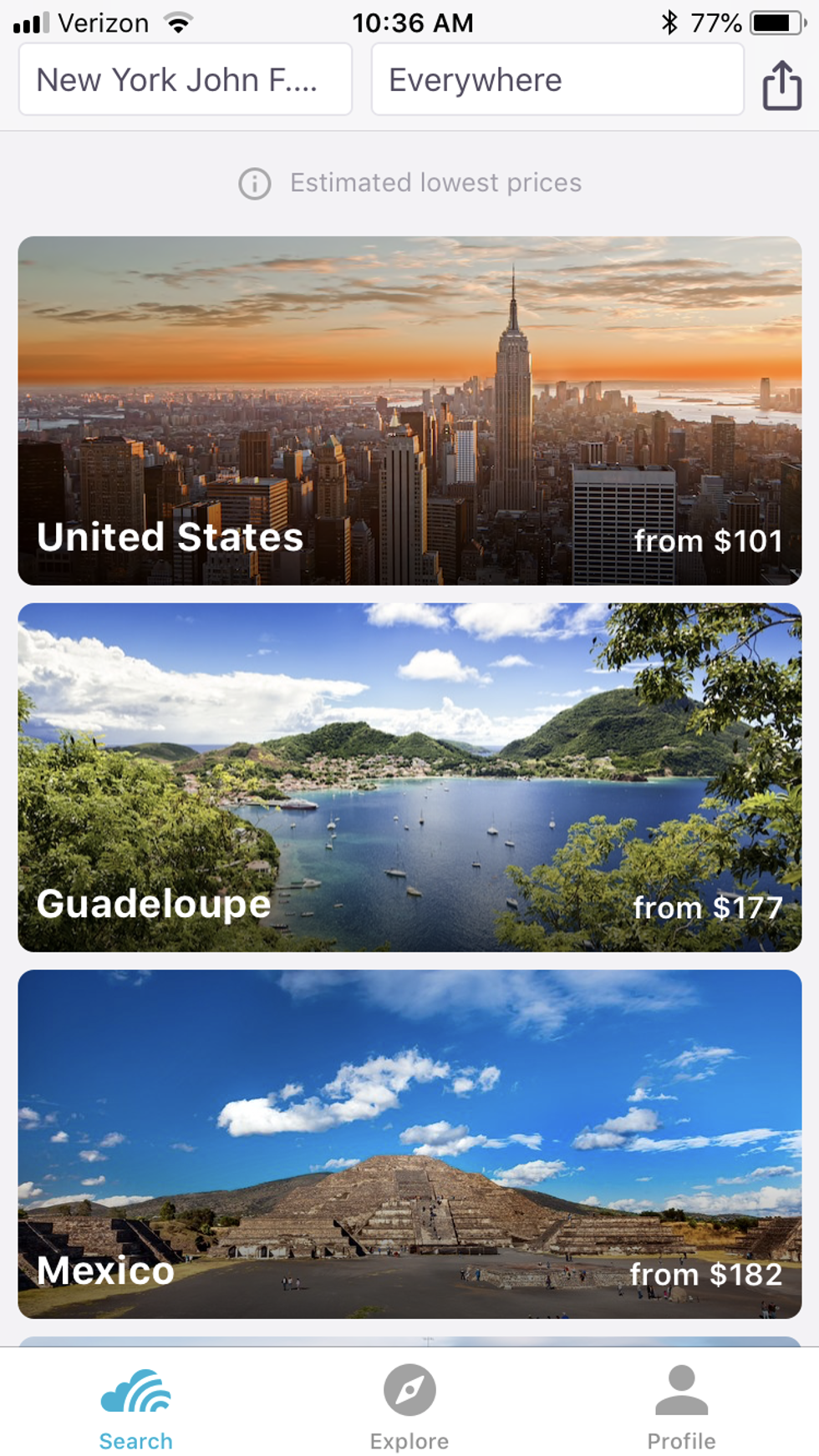Go to the Search tab
819x1456 pixels.
tap(135, 1408)
